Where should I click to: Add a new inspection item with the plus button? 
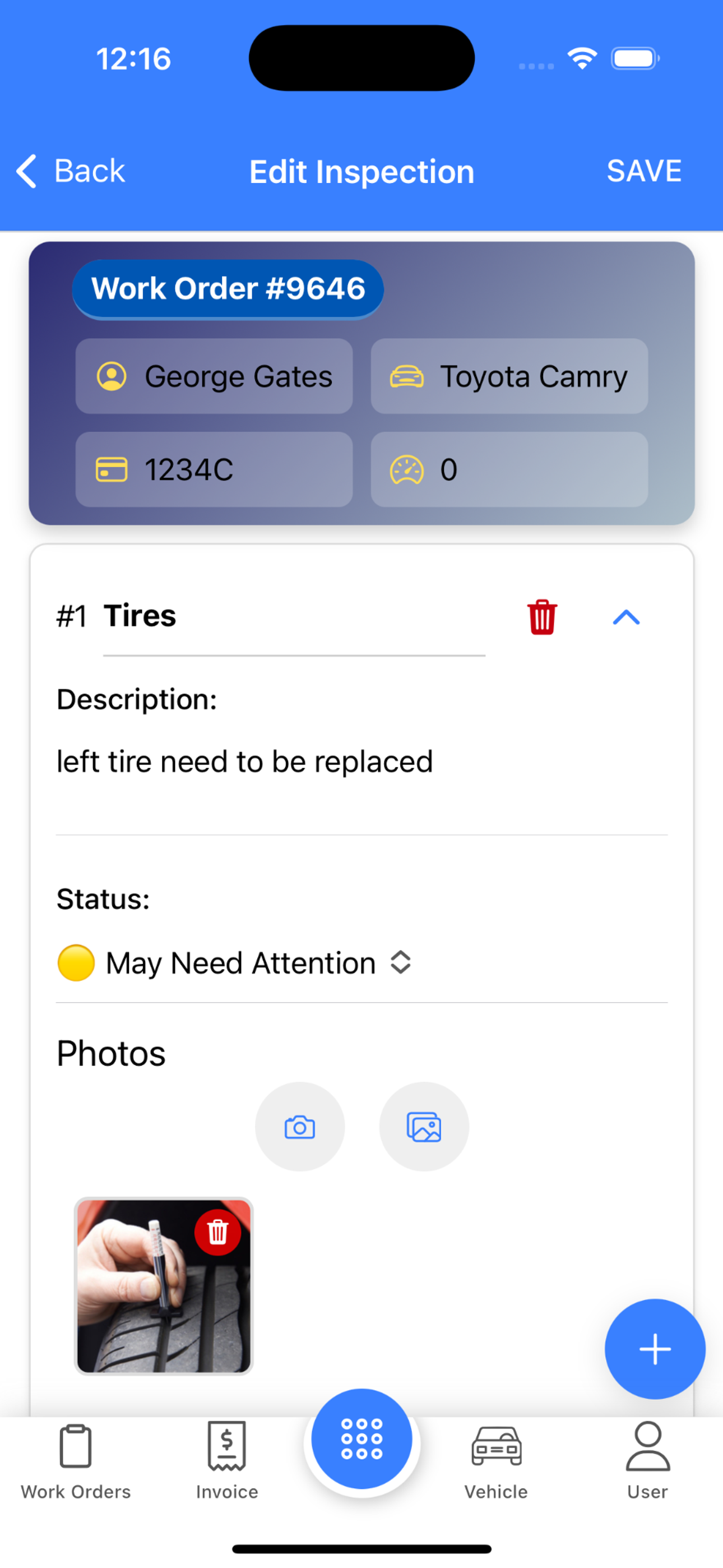pyautogui.click(x=655, y=1349)
